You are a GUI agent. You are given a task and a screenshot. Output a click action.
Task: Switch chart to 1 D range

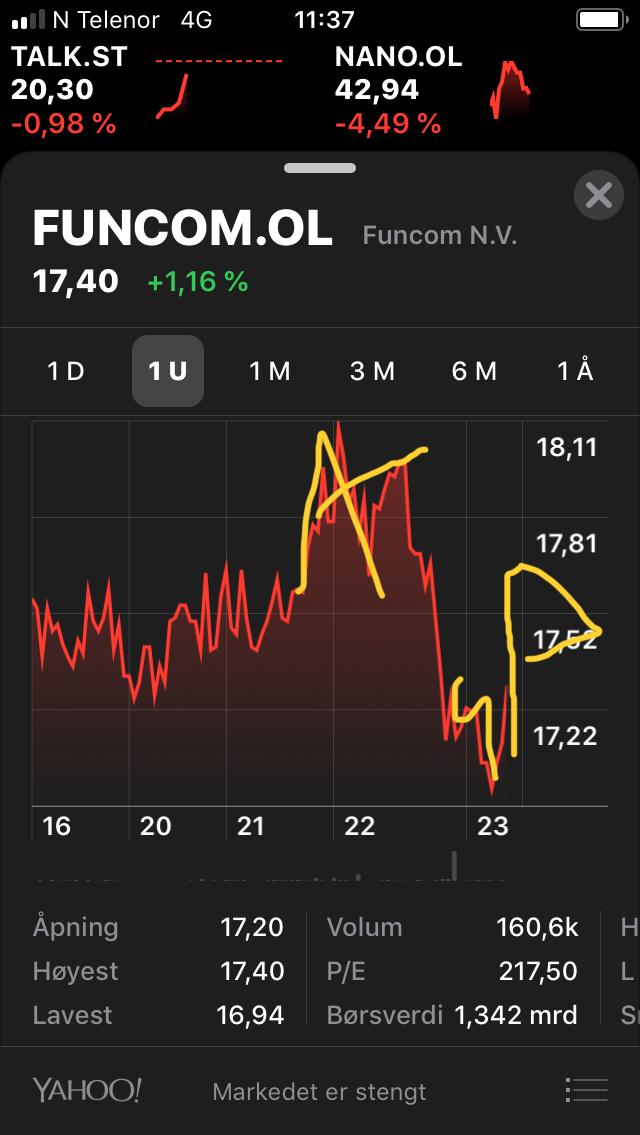[66, 371]
